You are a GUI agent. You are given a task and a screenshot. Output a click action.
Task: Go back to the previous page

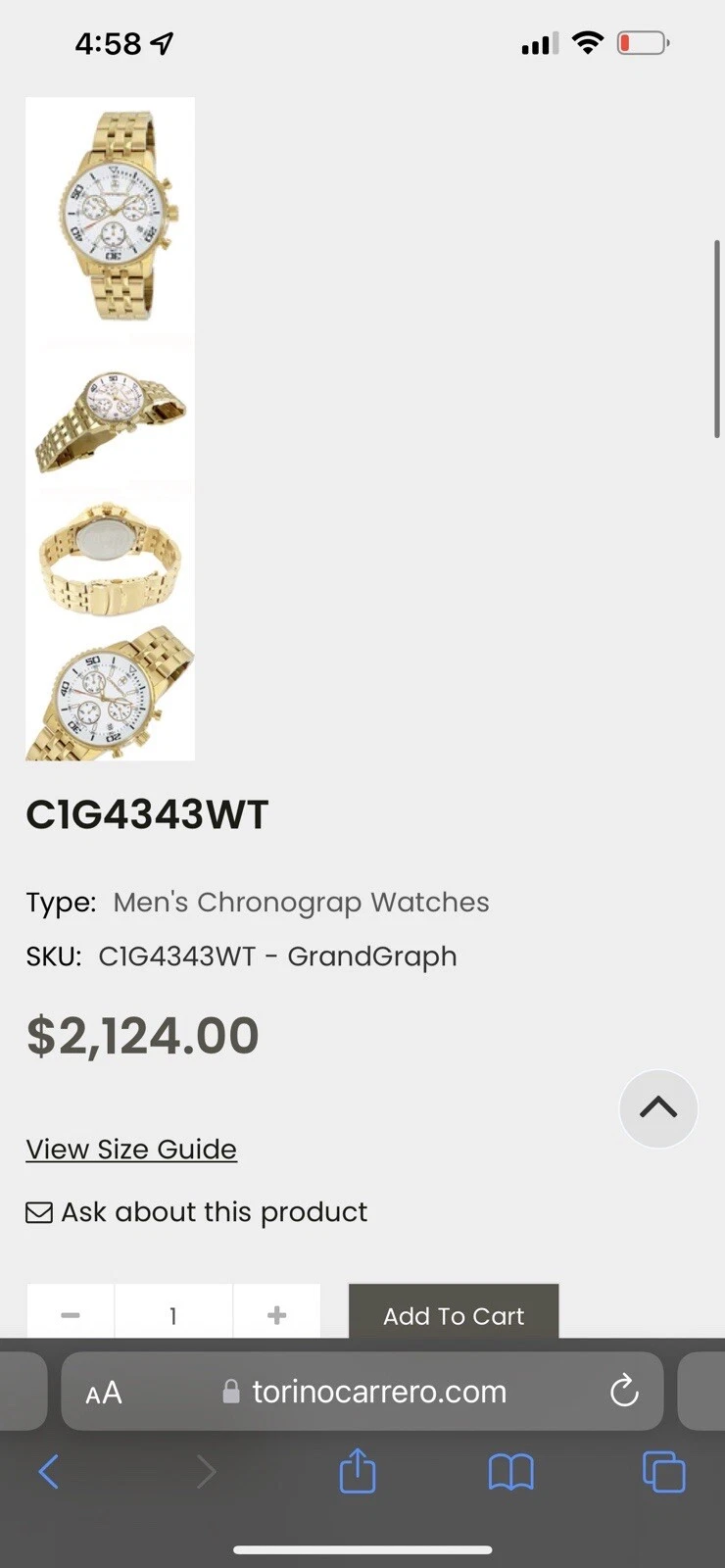tap(49, 1472)
